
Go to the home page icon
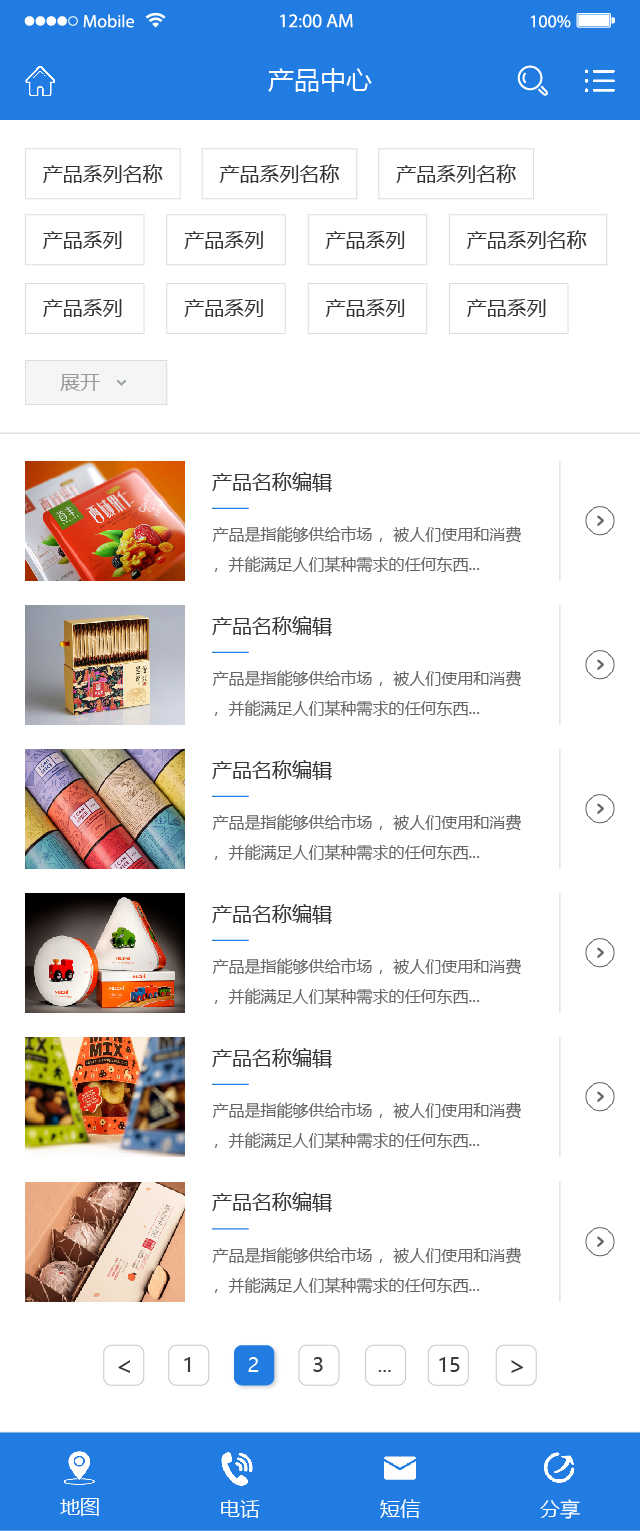pos(40,81)
